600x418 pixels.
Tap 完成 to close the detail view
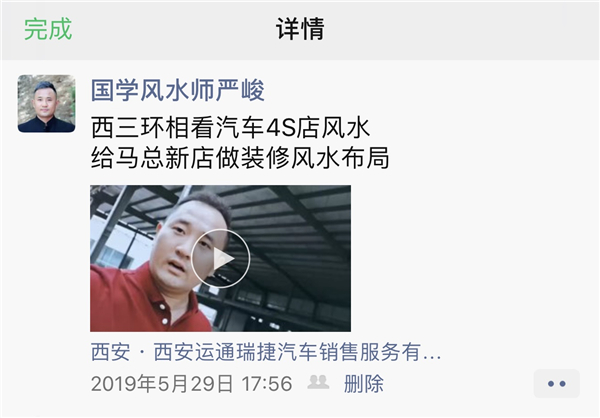(48, 29)
